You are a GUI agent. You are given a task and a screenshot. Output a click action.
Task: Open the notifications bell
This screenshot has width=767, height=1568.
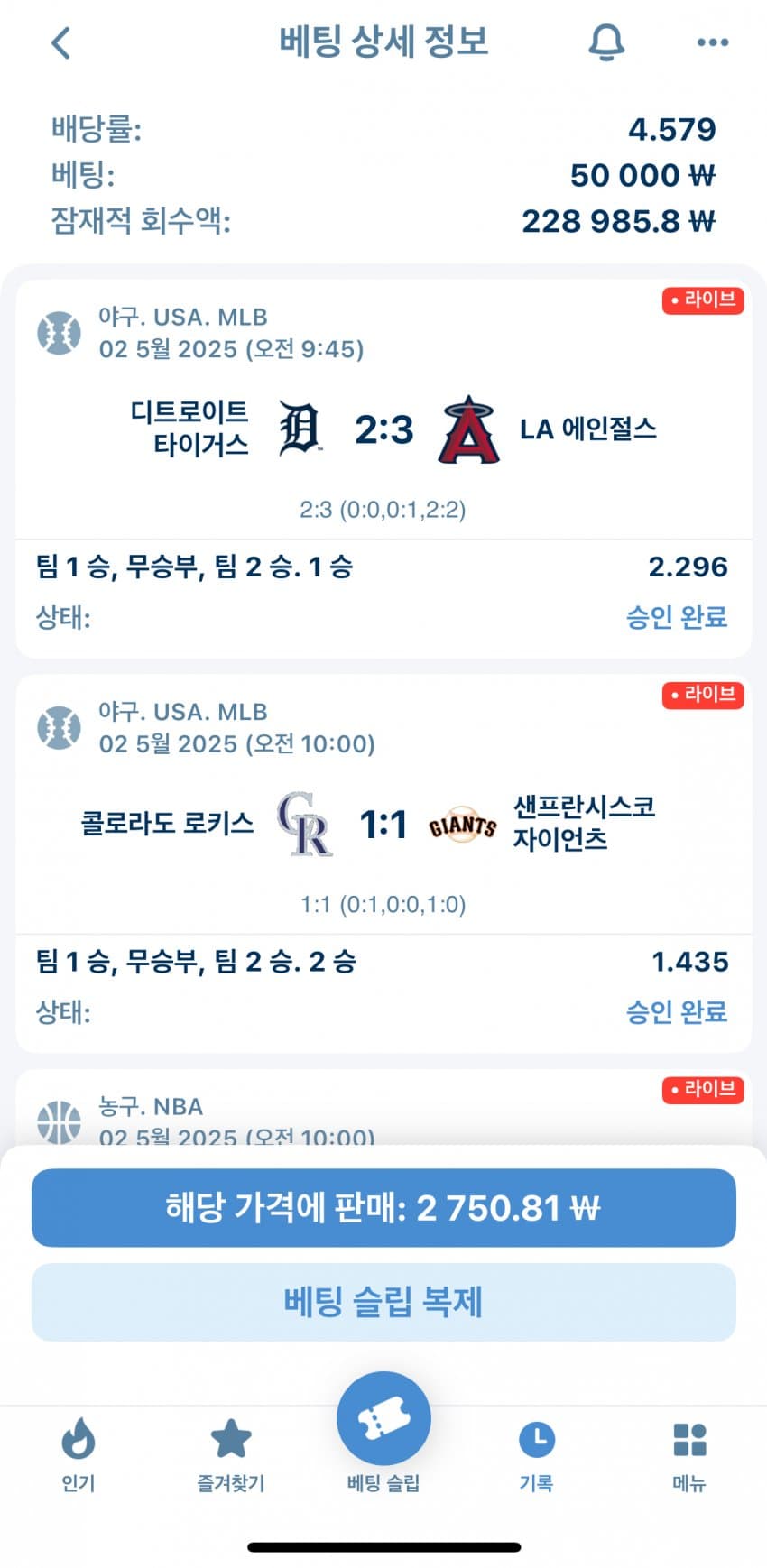(606, 42)
